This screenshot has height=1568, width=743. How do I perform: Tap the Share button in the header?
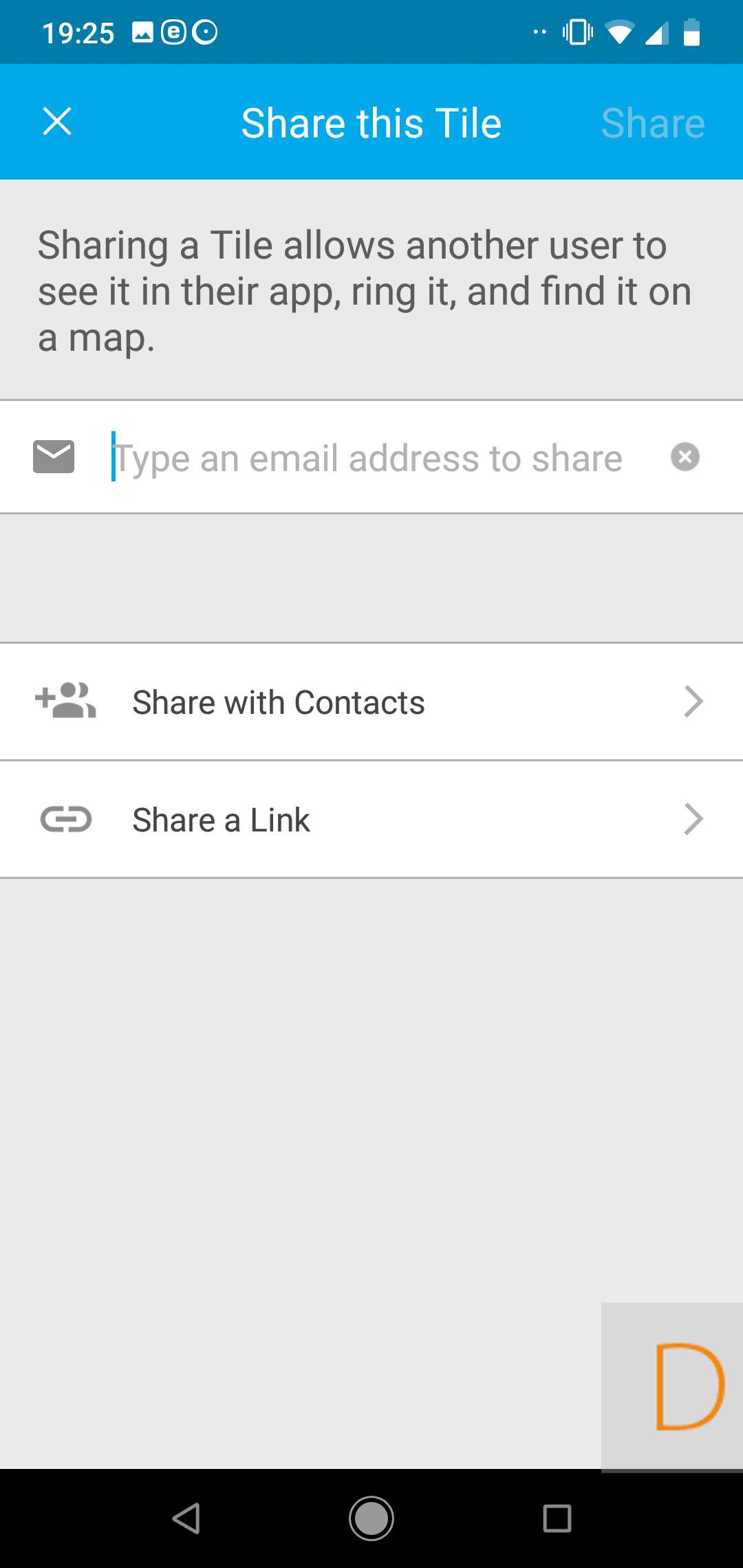click(652, 123)
